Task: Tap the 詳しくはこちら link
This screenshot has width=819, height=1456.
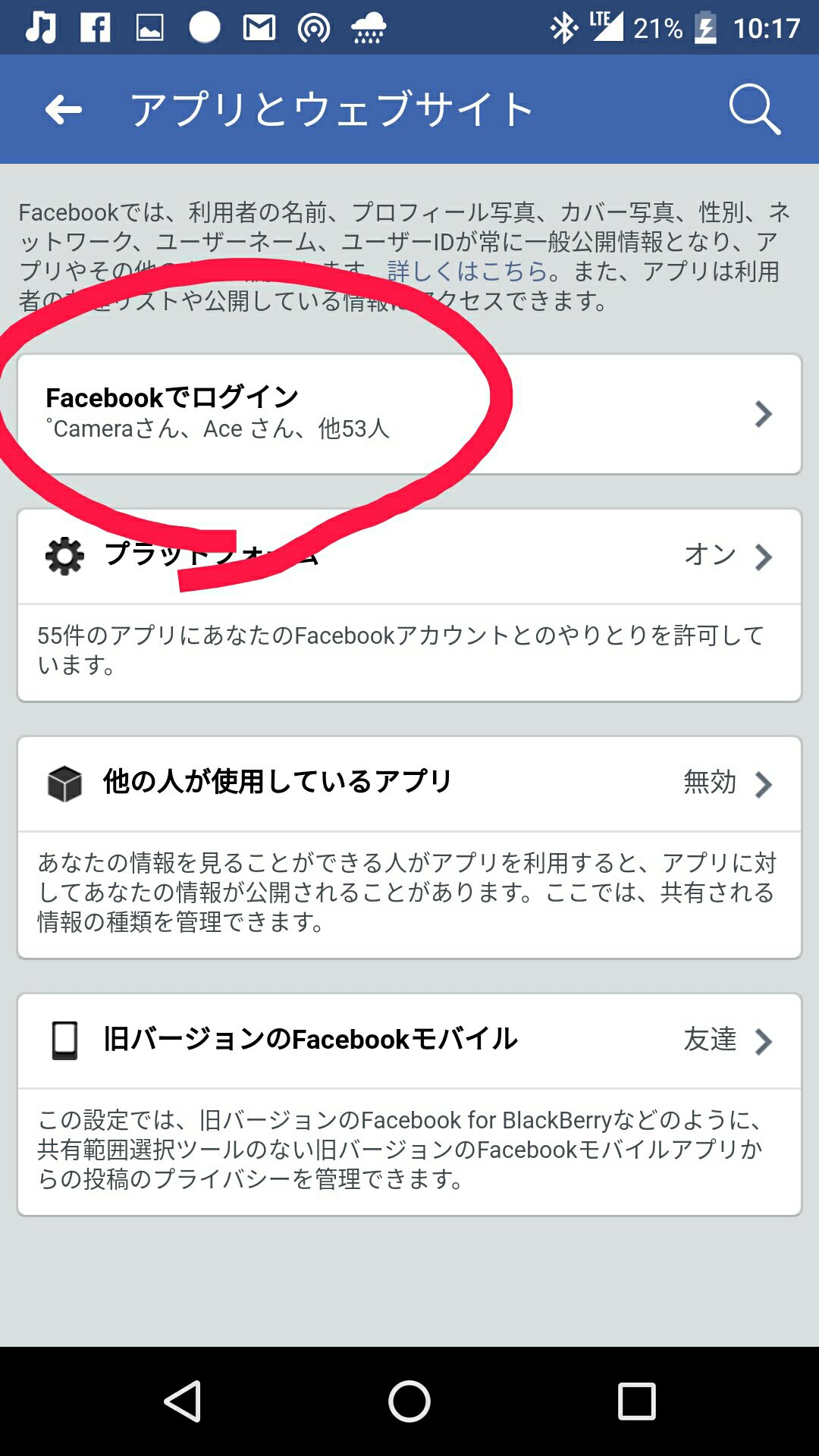Action: 467,271
